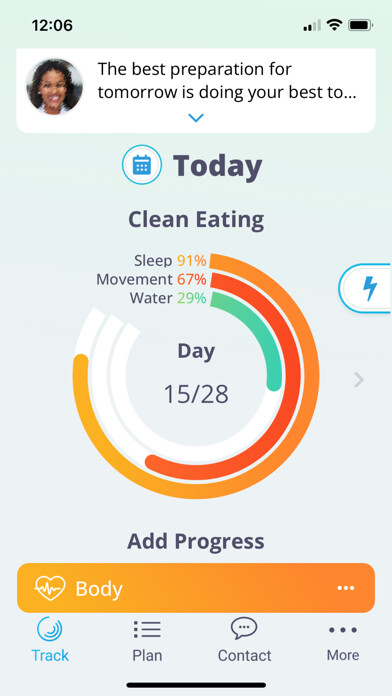Open the More tab
Viewport: 392px width, 696px height.
[x=343, y=640]
